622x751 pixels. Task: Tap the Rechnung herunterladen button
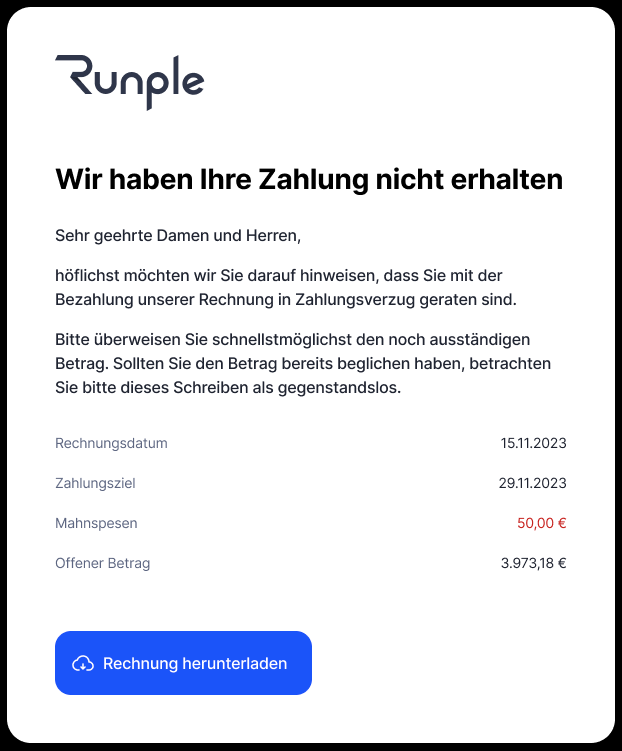point(183,663)
